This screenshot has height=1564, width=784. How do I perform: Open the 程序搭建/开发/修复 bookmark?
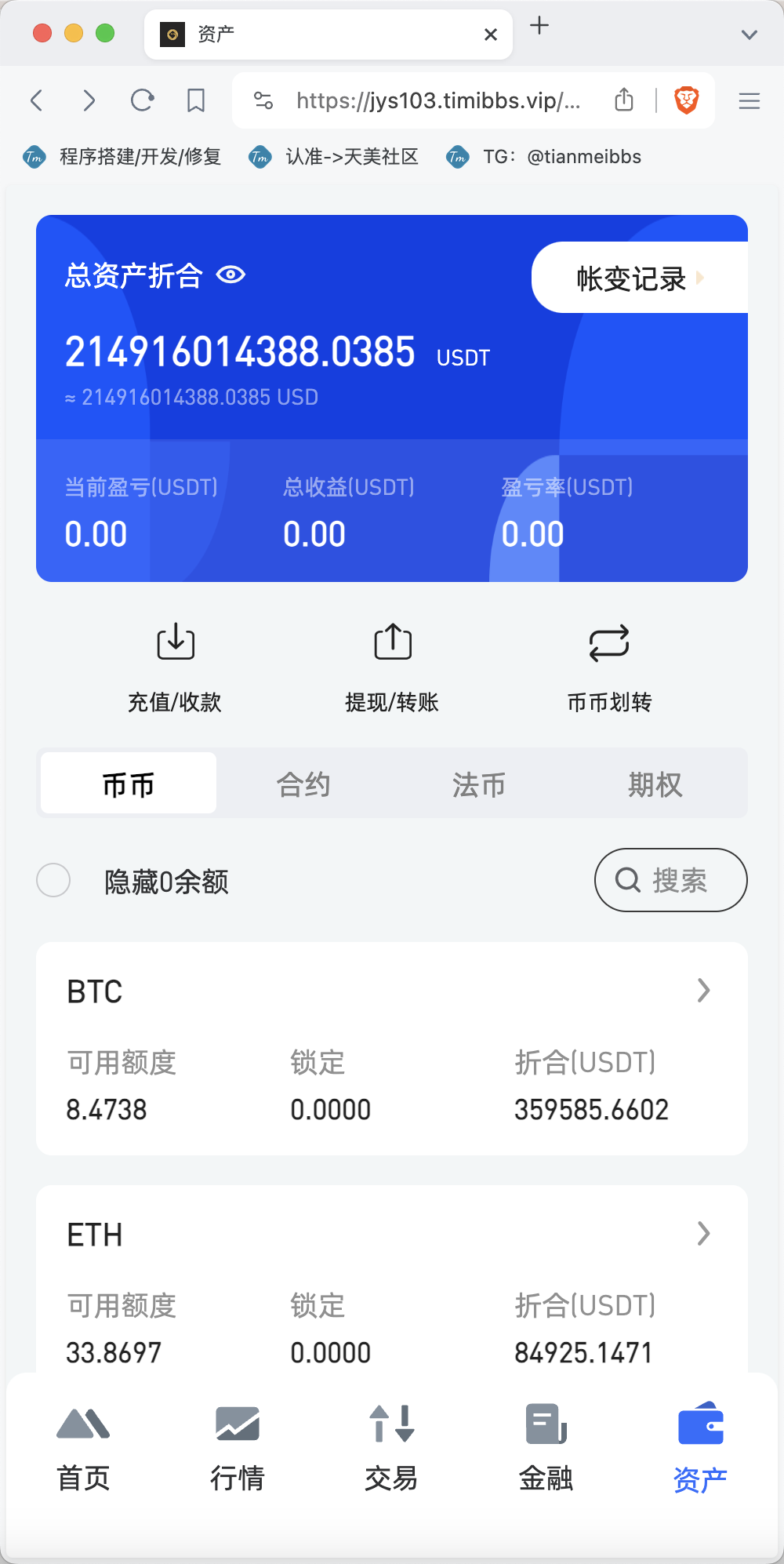[122, 157]
